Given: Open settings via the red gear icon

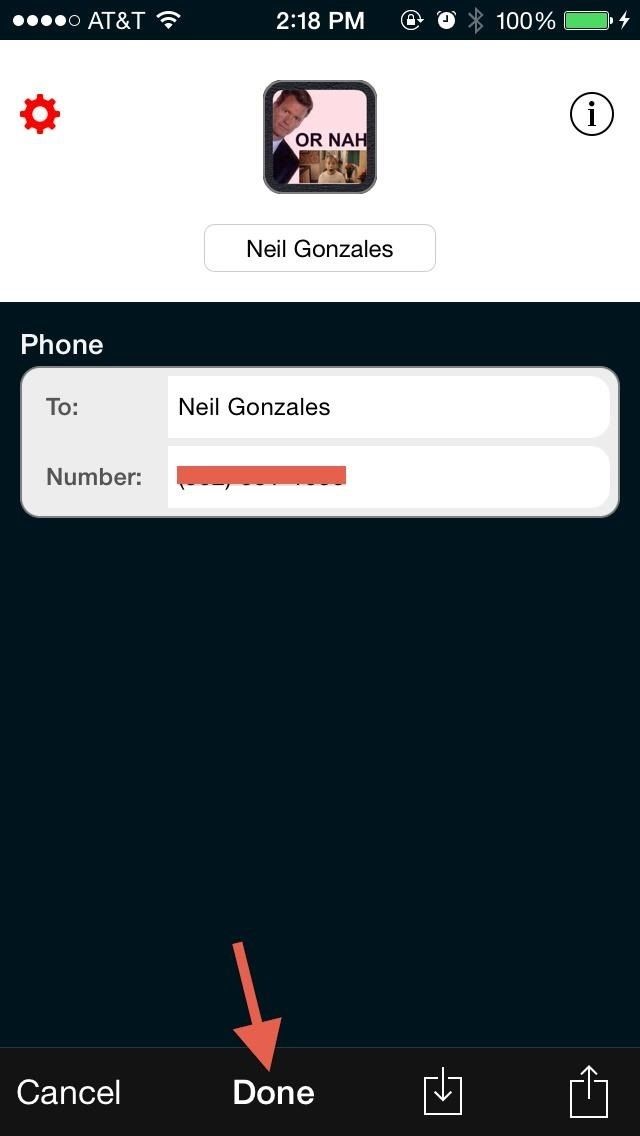Looking at the screenshot, I should coord(40,116).
